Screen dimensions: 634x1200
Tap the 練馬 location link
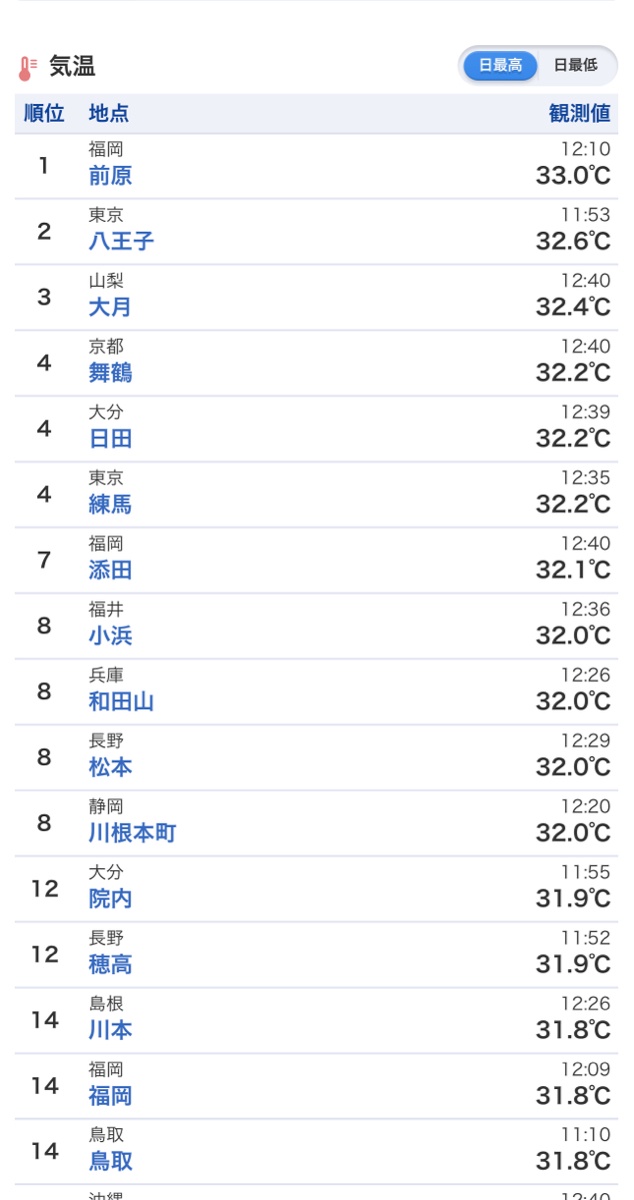(110, 505)
